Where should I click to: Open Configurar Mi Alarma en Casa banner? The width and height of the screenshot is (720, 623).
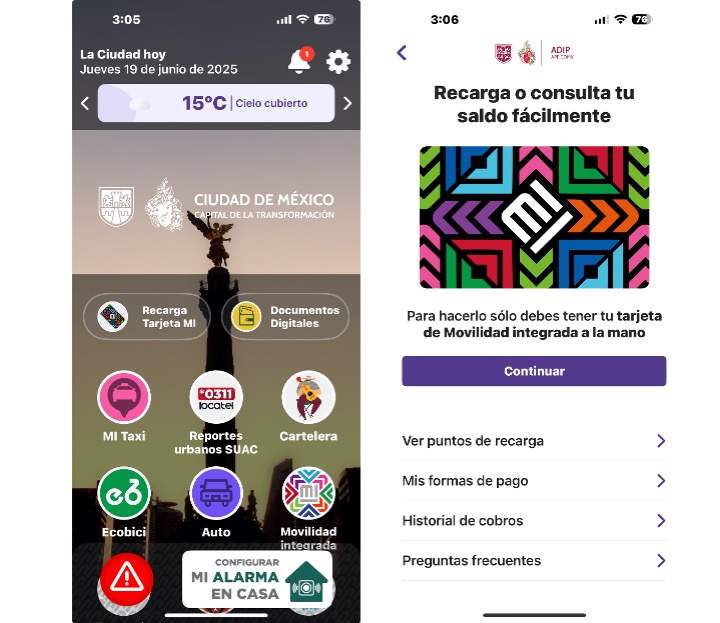[257, 579]
